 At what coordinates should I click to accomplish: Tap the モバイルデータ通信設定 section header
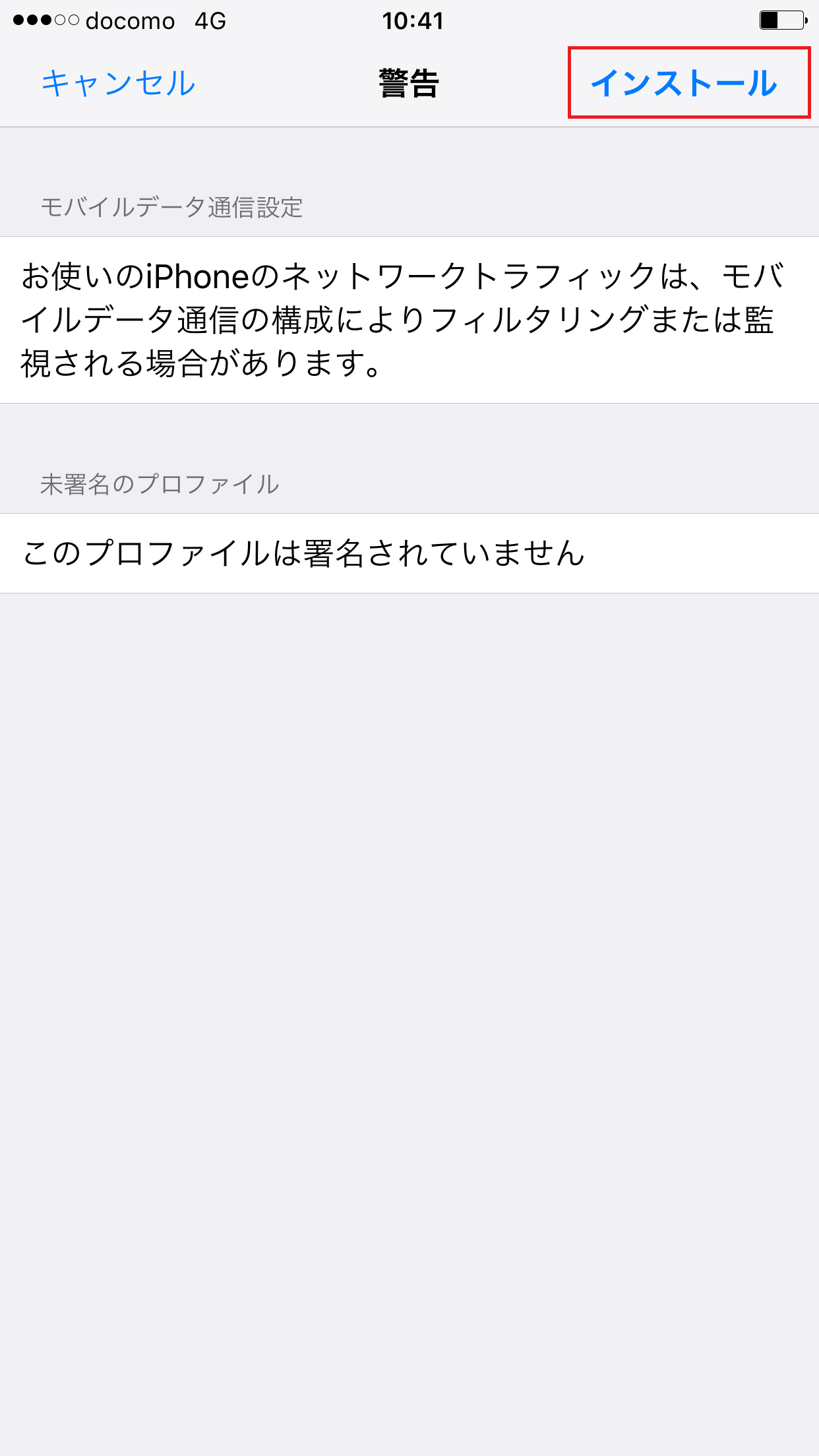[171, 206]
